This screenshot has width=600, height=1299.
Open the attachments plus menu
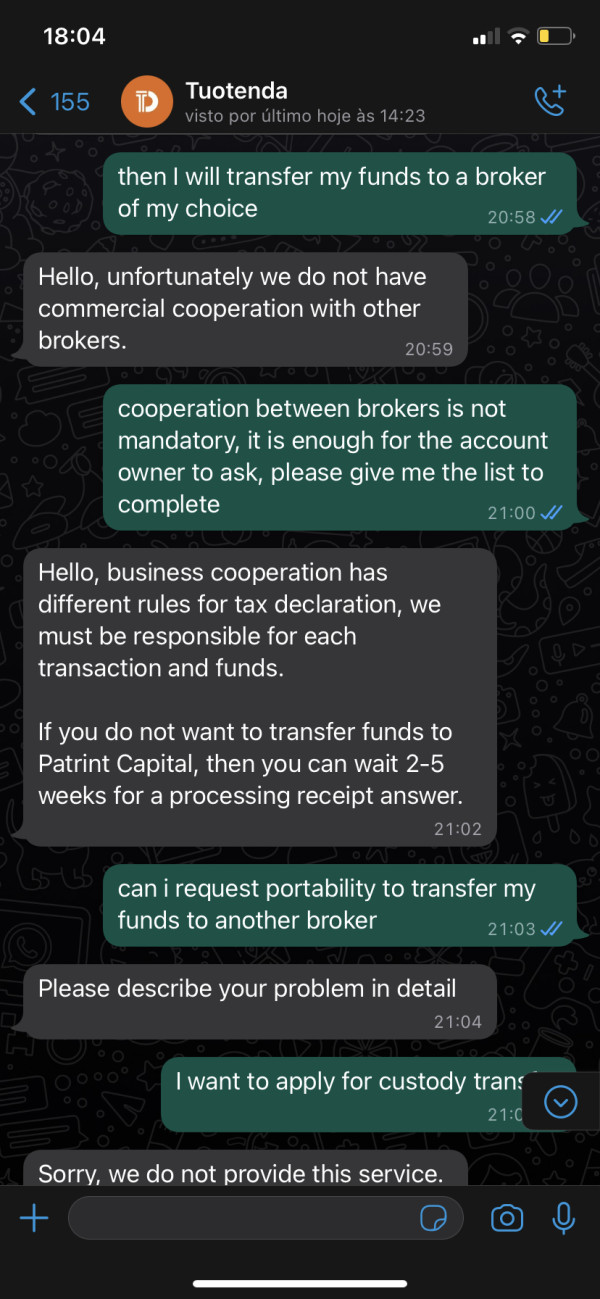click(34, 1217)
